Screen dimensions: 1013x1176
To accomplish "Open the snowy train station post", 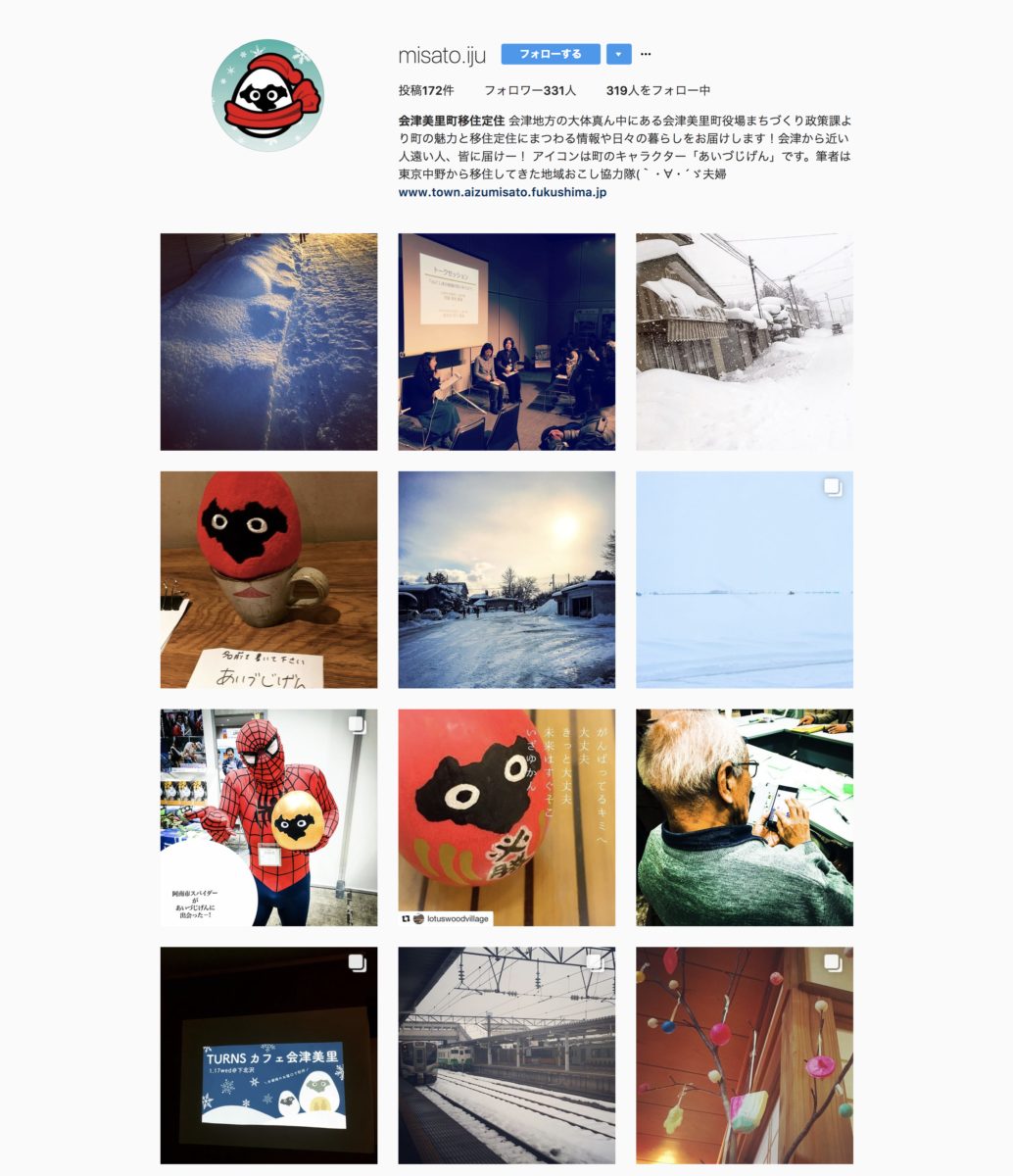I will click(506, 1055).
